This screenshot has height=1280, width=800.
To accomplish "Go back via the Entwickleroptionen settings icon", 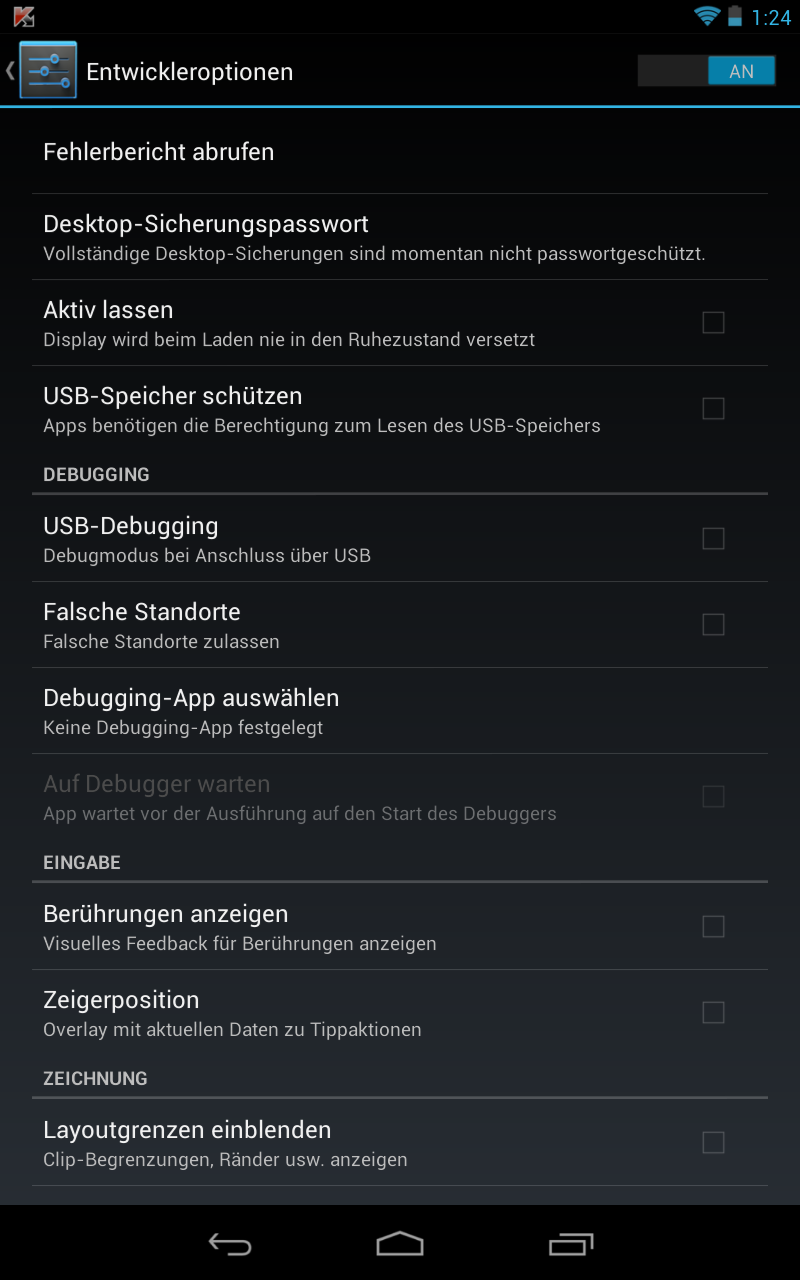I will point(47,70).
